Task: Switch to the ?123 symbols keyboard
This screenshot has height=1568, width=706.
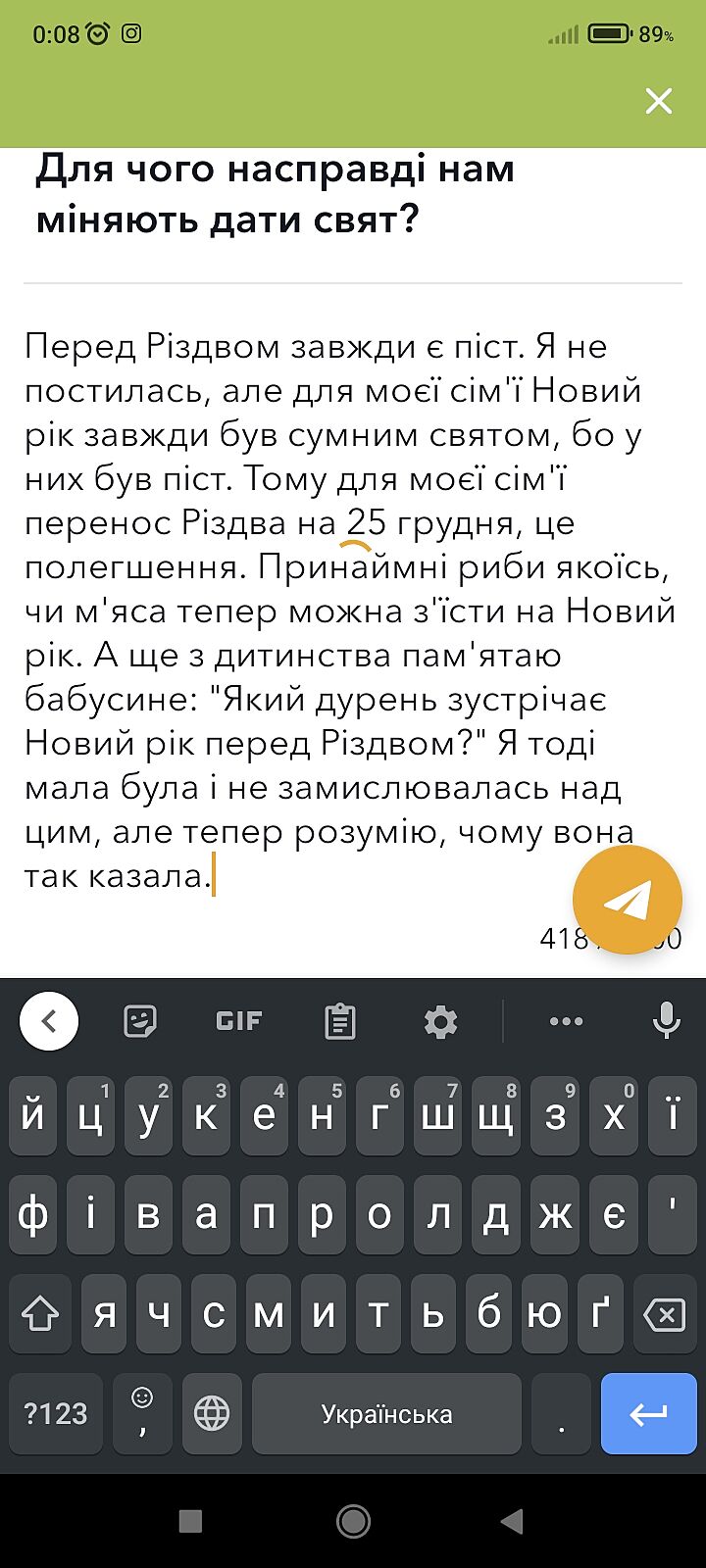Action: tap(56, 1414)
